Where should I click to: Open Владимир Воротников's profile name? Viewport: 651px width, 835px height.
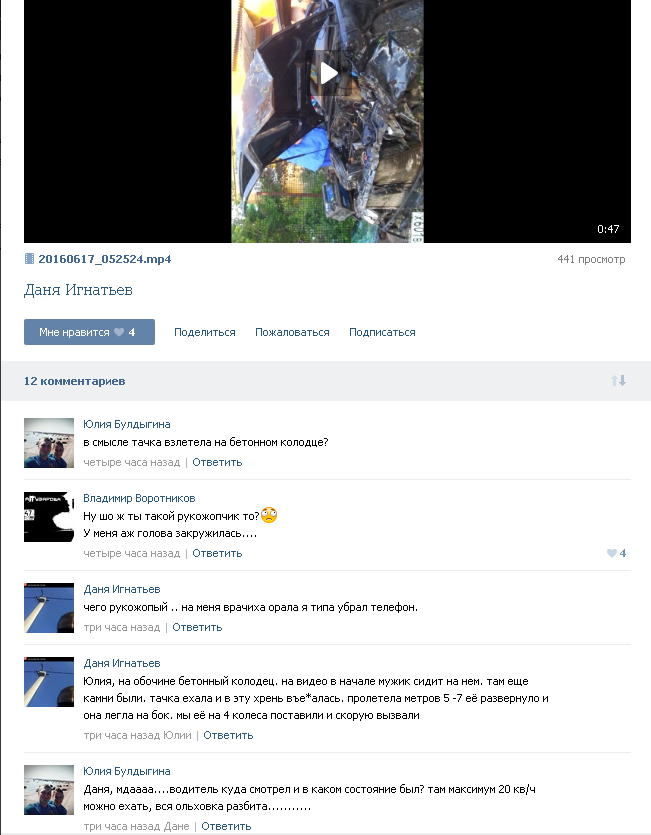139,498
